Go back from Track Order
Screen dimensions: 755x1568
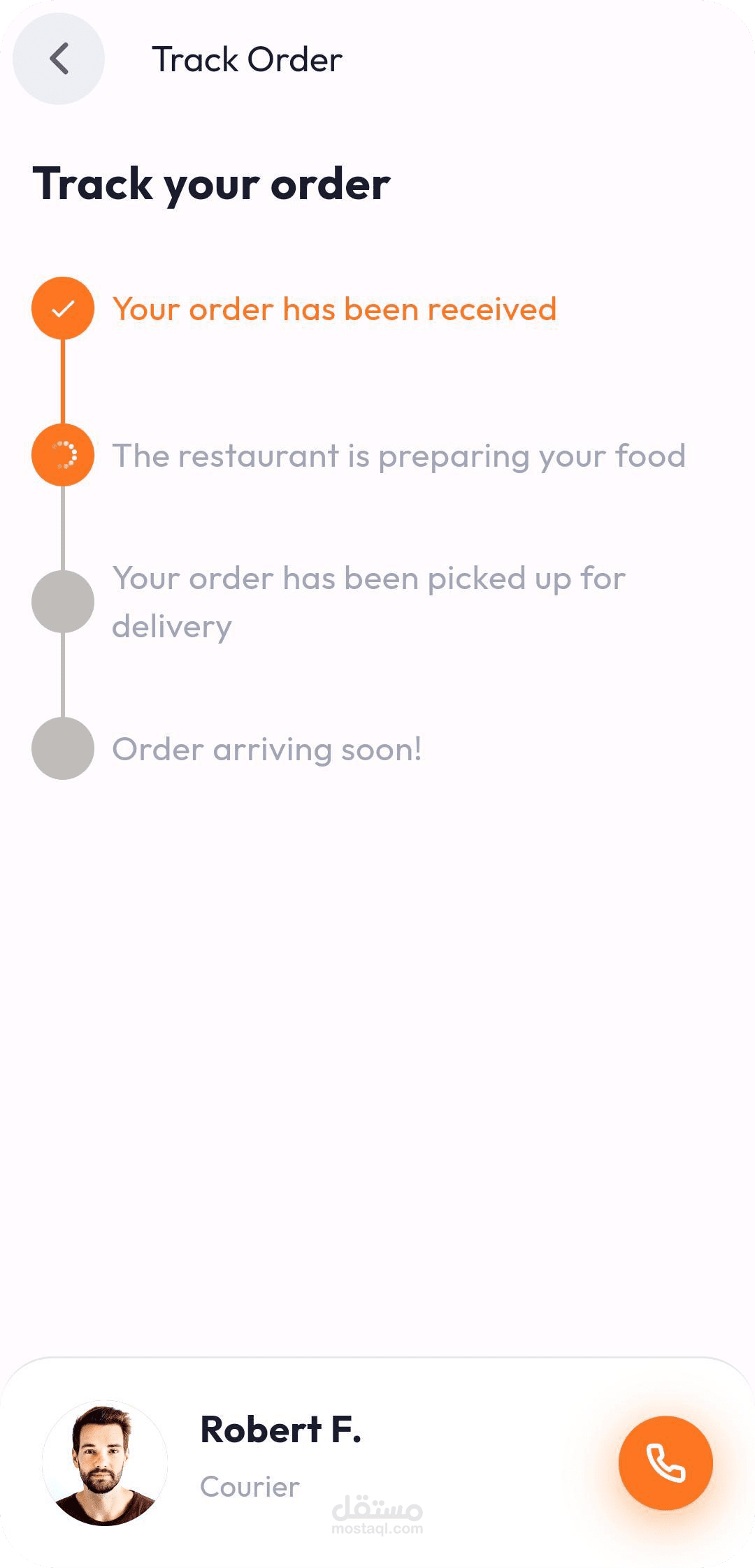pyautogui.click(x=59, y=59)
